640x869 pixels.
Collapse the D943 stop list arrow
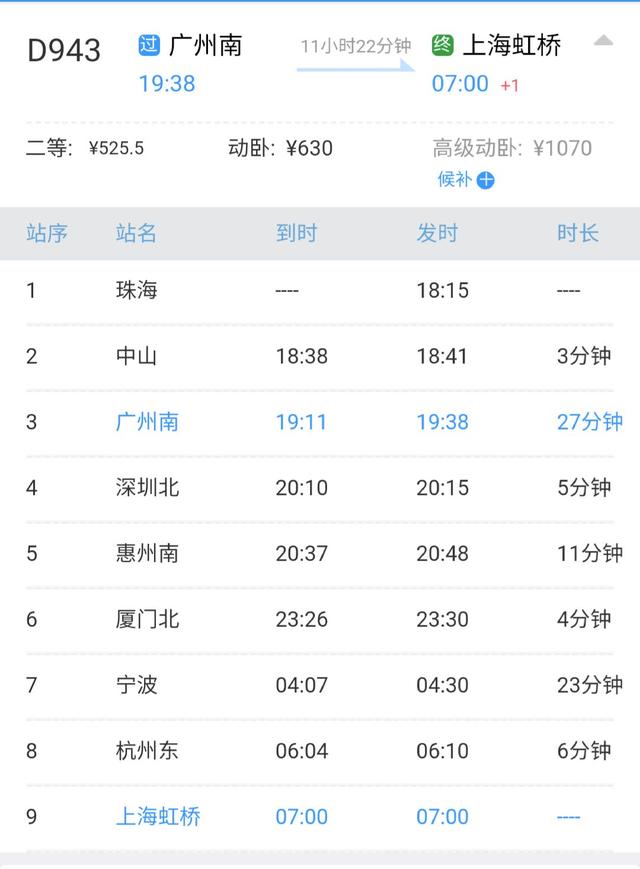pos(603,41)
